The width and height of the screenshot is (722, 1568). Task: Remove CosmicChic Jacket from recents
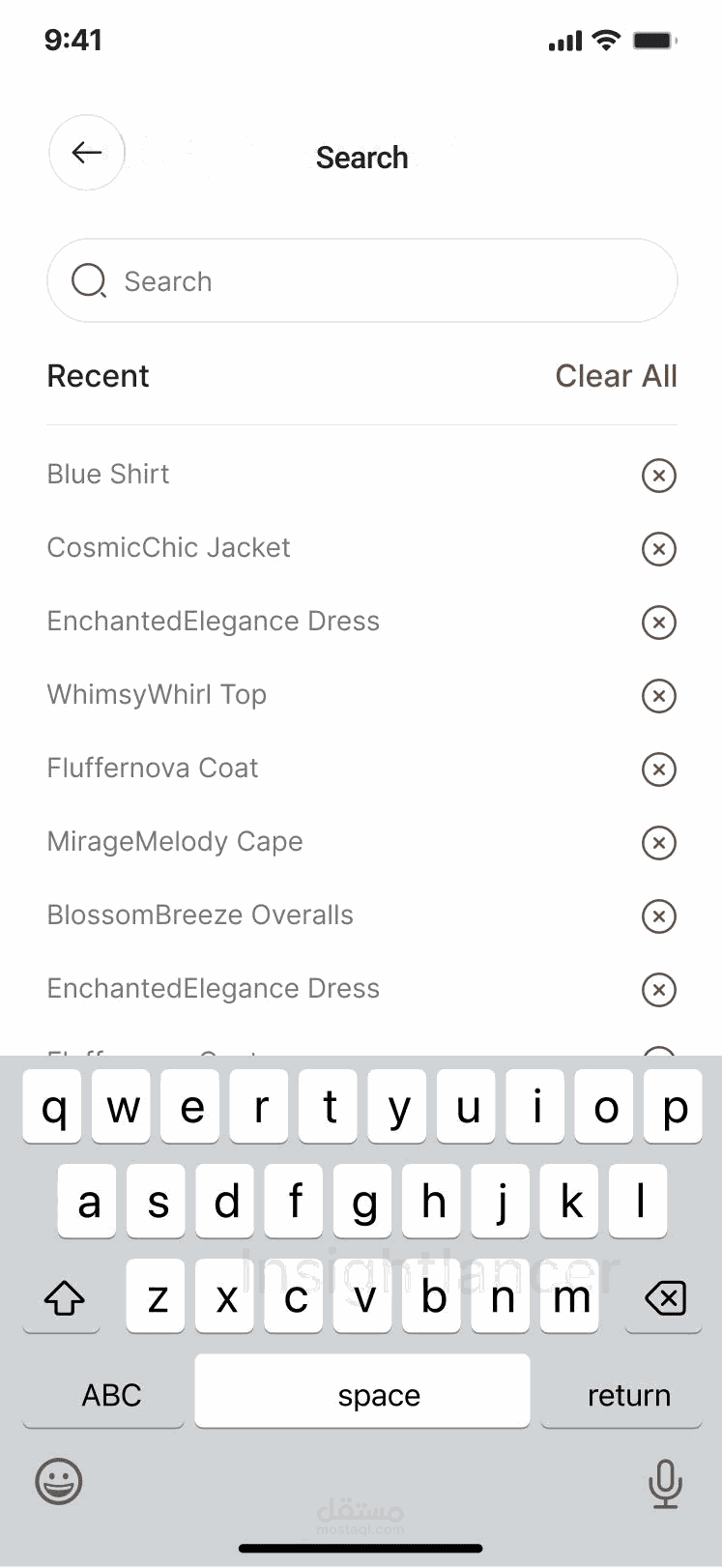point(658,549)
